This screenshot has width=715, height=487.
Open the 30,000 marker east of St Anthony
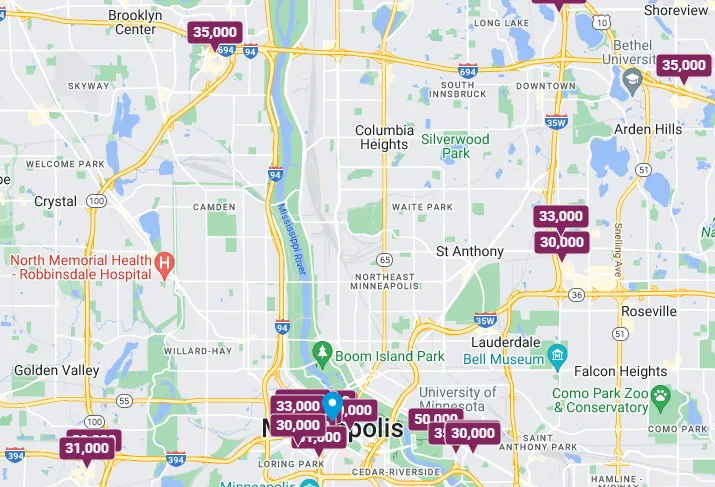pyautogui.click(x=561, y=241)
